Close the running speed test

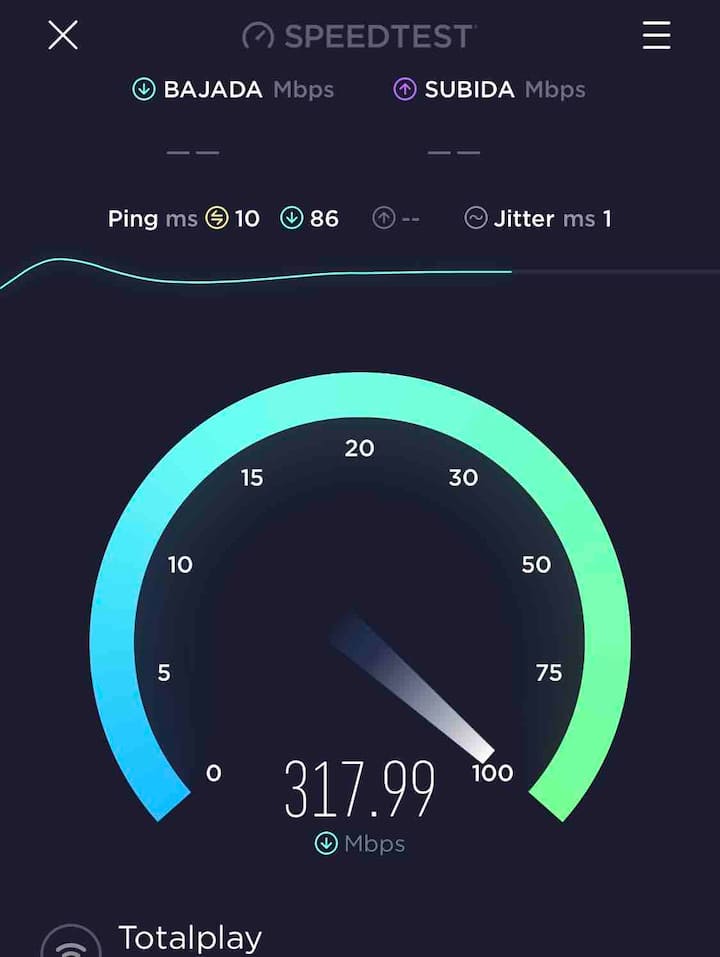(x=63, y=36)
